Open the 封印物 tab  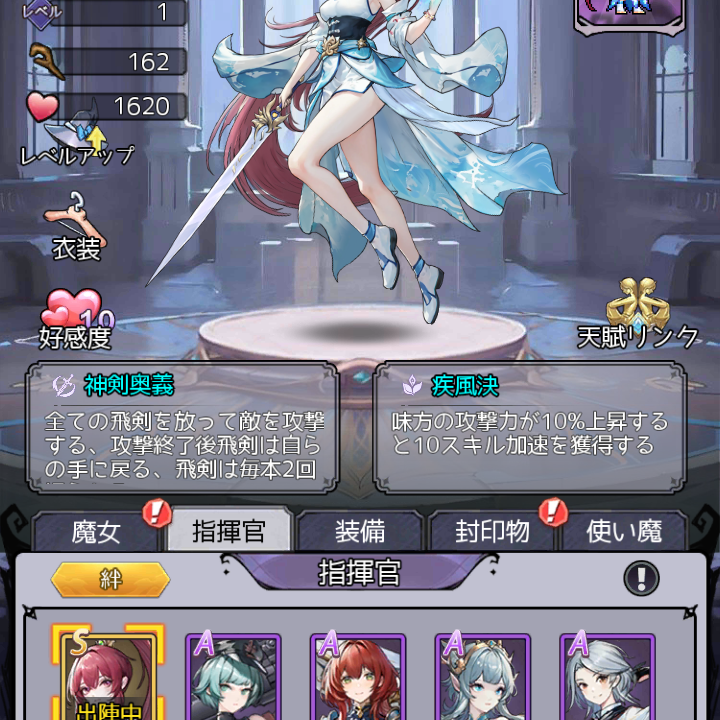pyautogui.click(x=492, y=530)
